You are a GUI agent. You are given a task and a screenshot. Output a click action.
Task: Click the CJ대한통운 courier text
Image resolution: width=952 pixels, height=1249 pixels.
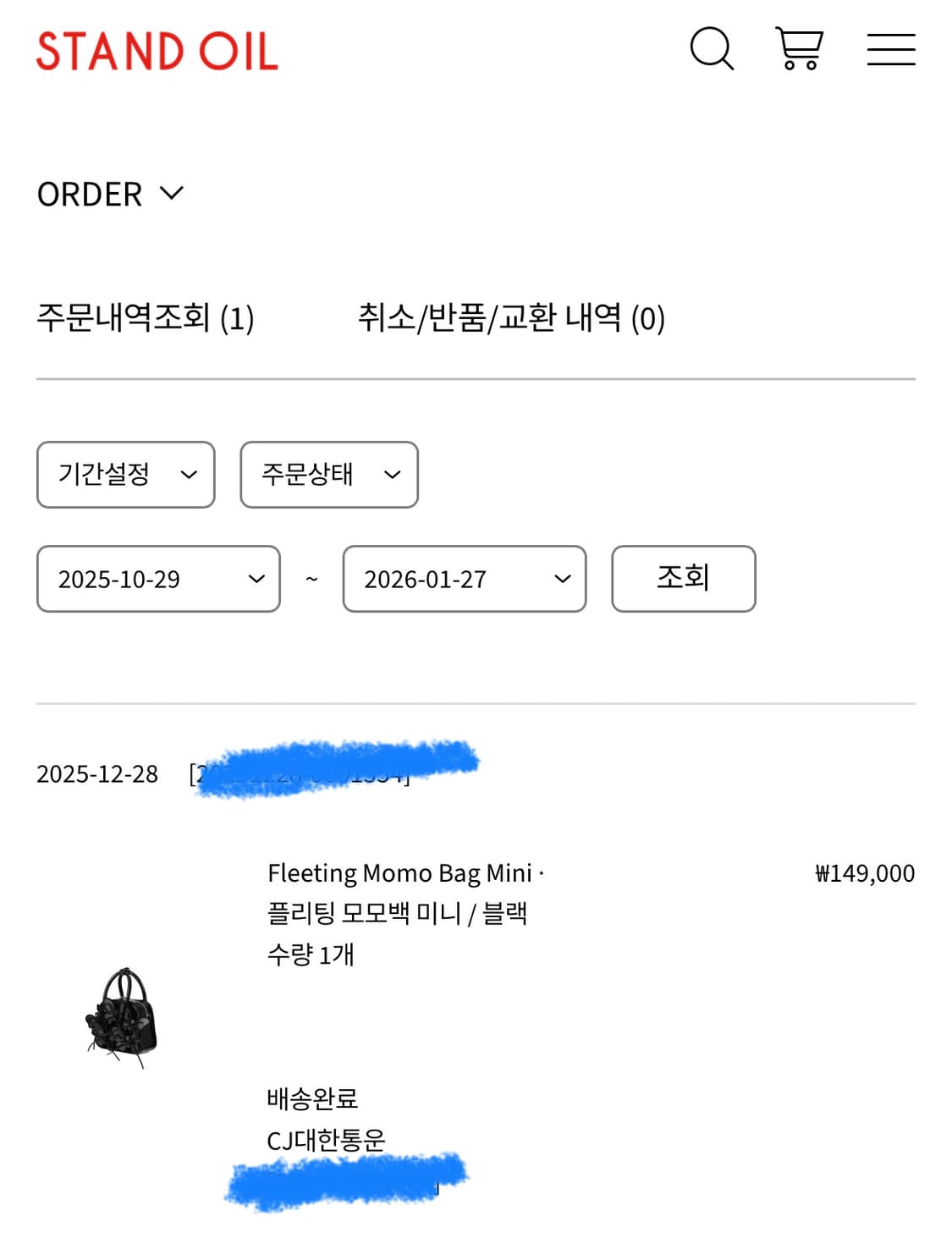(324, 1139)
